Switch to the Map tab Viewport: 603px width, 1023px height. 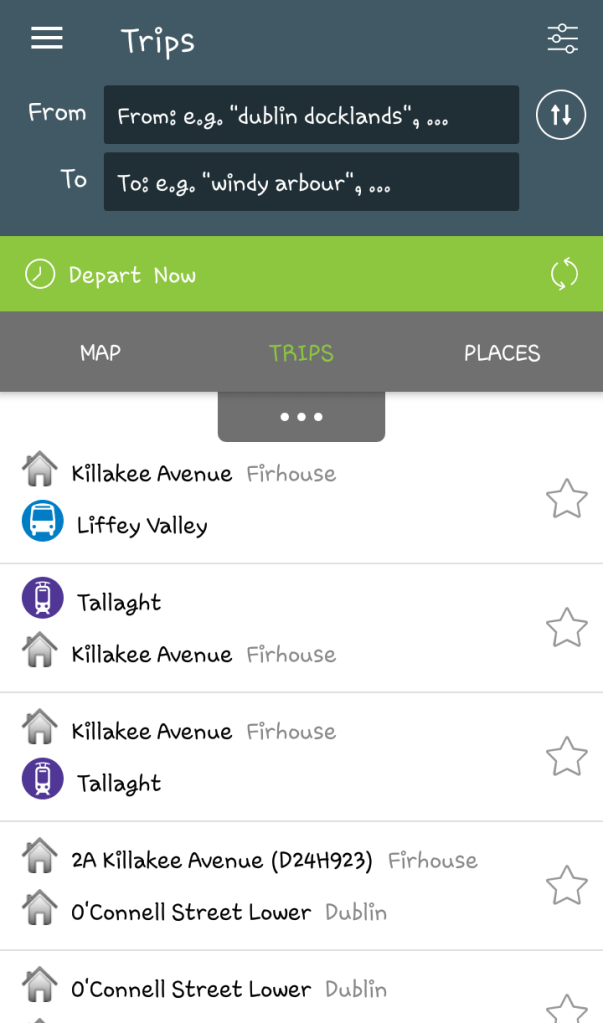click(x=100, y=353)
